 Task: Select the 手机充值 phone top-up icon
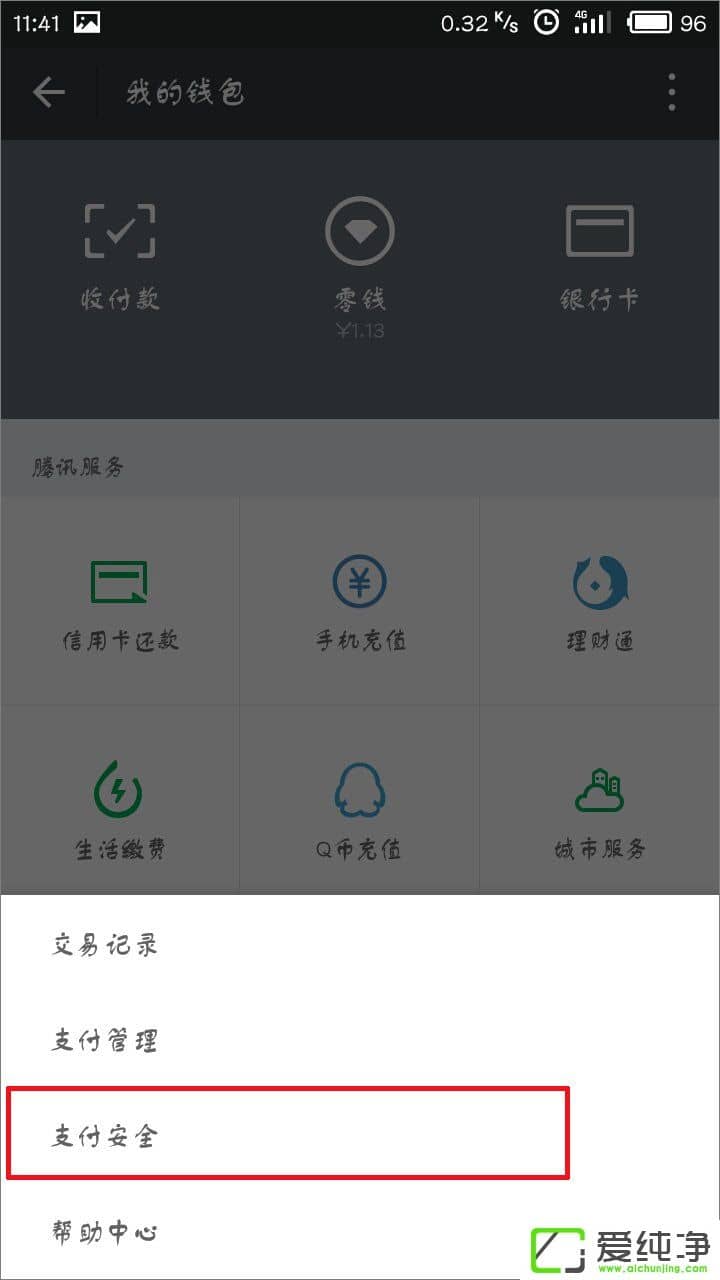pyautogui.click(x=359, y=600)
